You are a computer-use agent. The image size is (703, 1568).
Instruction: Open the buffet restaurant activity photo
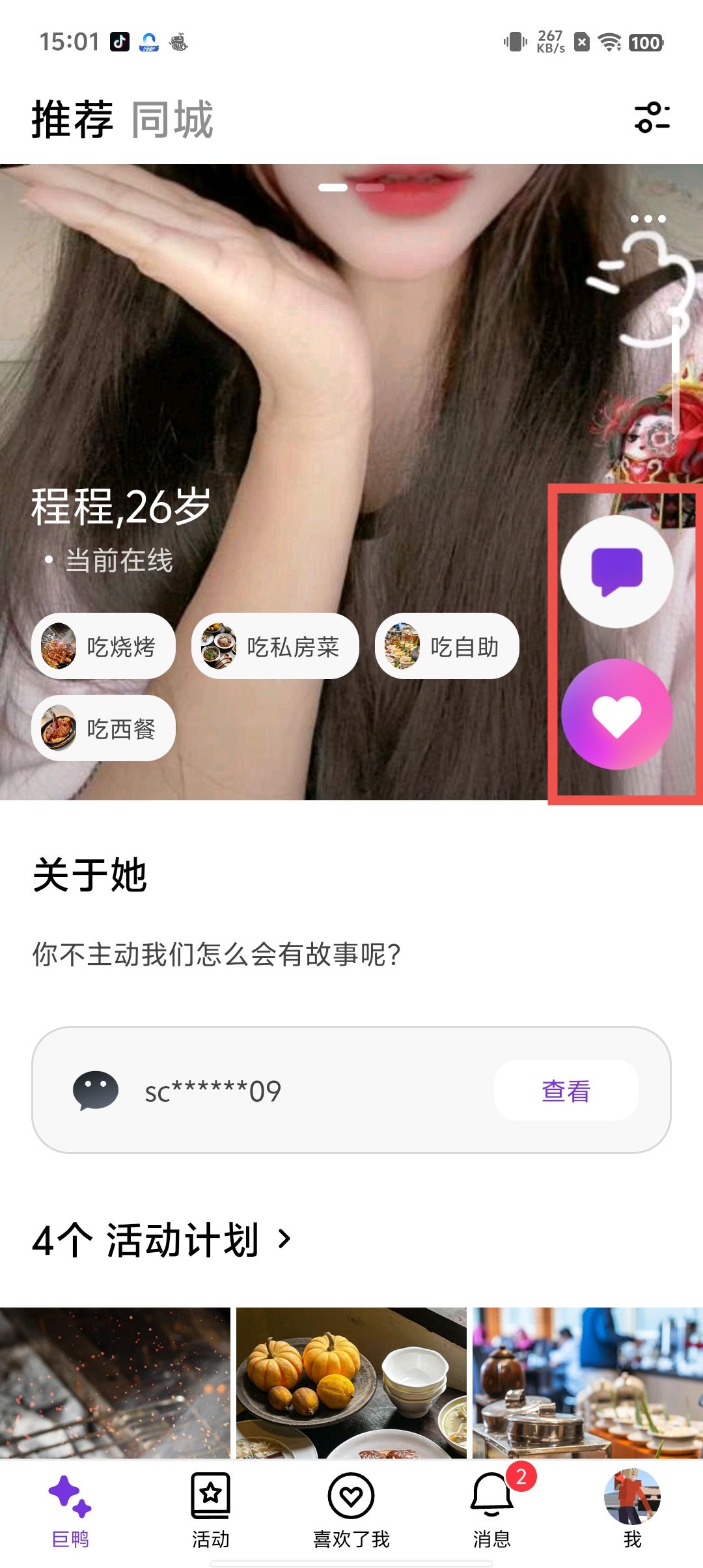pyautogui.click(x=587, y=1382)
